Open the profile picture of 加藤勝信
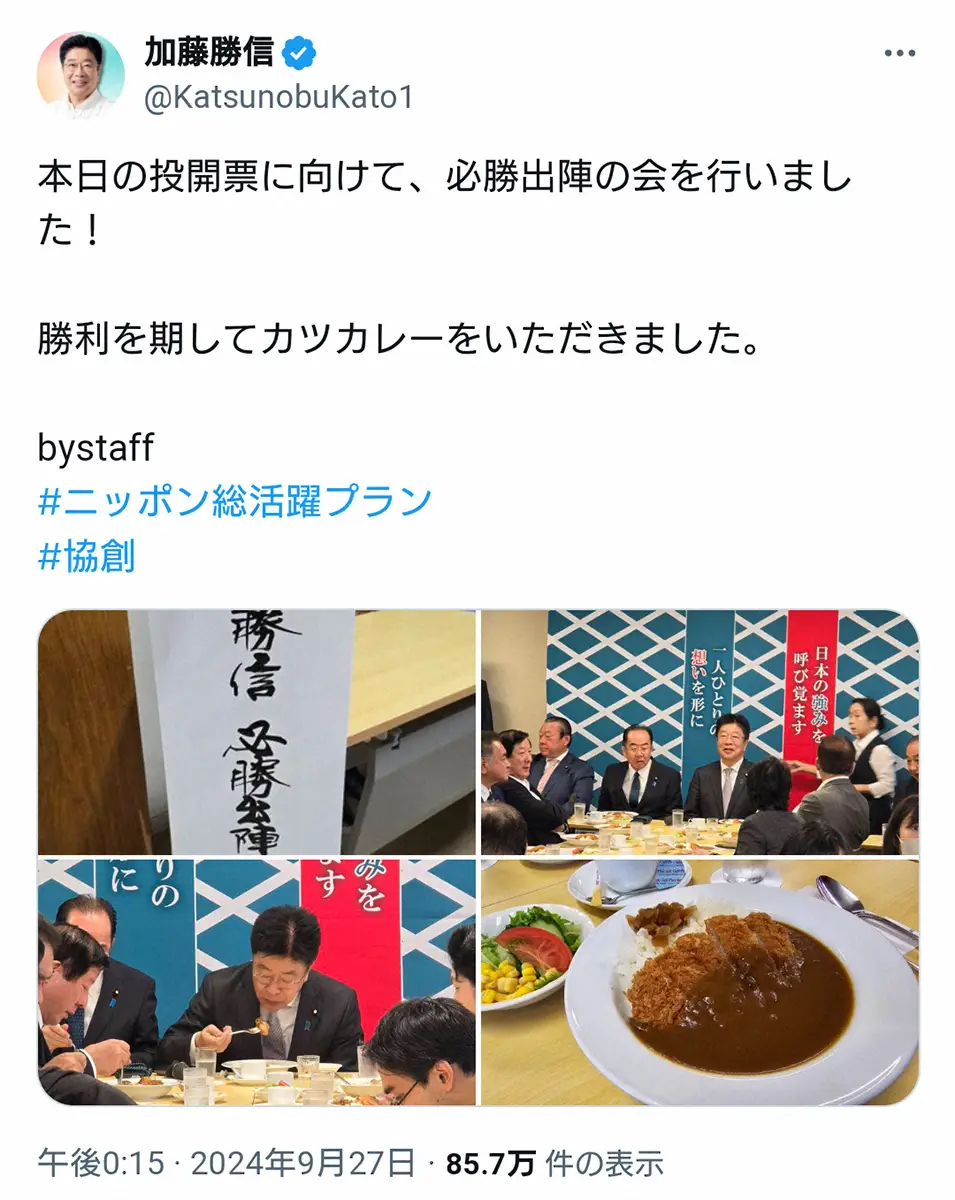The image size is (955, 1200). [x=81, y=74]
